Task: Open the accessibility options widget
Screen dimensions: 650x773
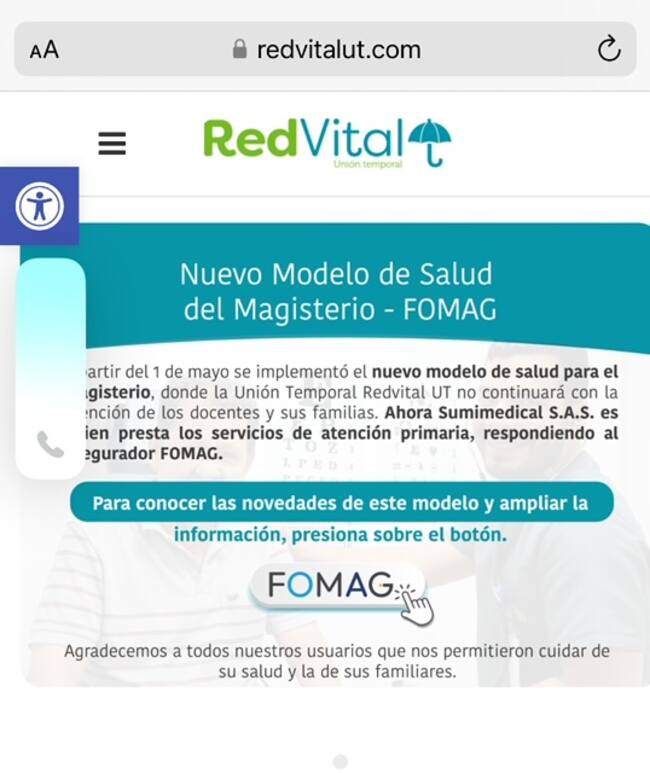Action: pos(40,206)
